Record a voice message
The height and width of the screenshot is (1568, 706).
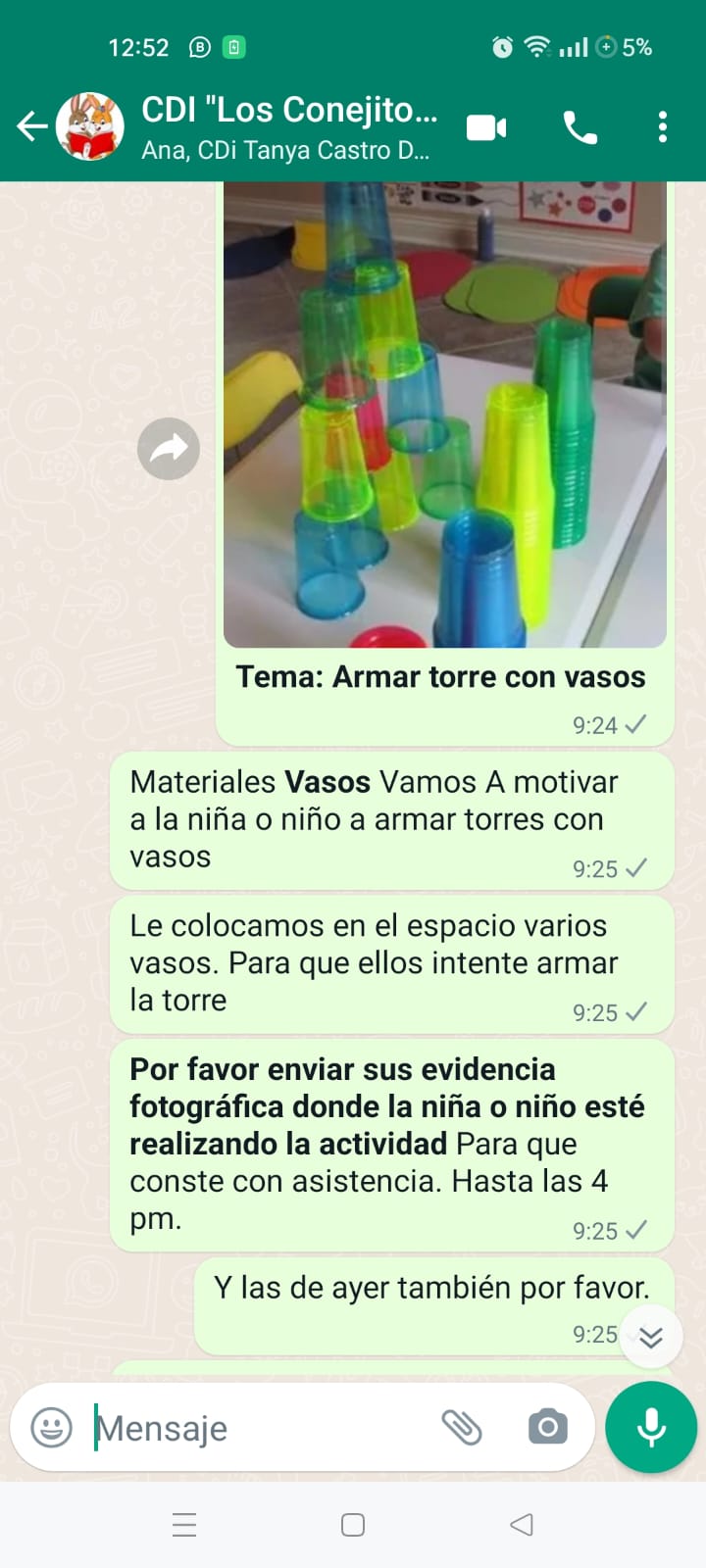coord(651,1427)
